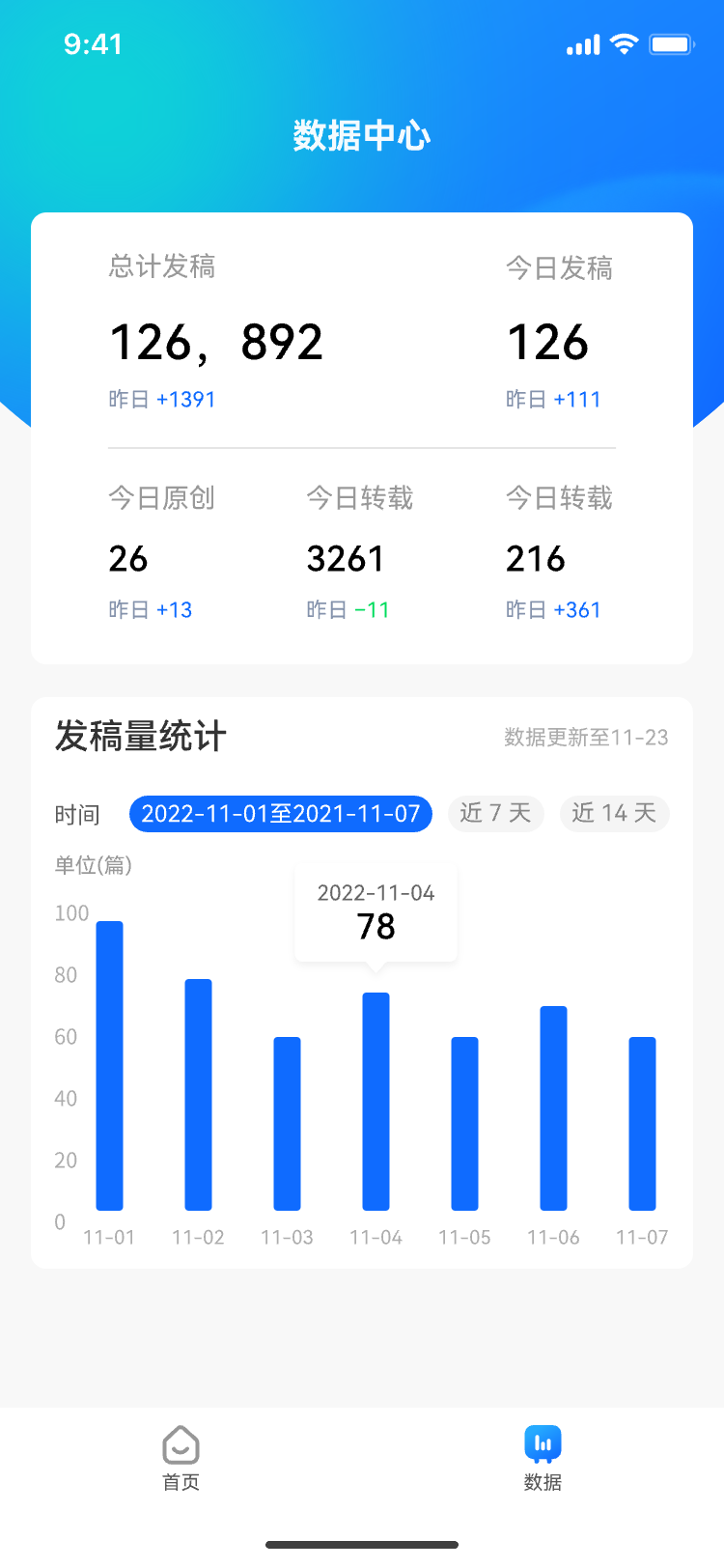Screen dimensions: 724x1568
Task: Tap the 11-01 bar in chart
Action: coord(109,1066)
